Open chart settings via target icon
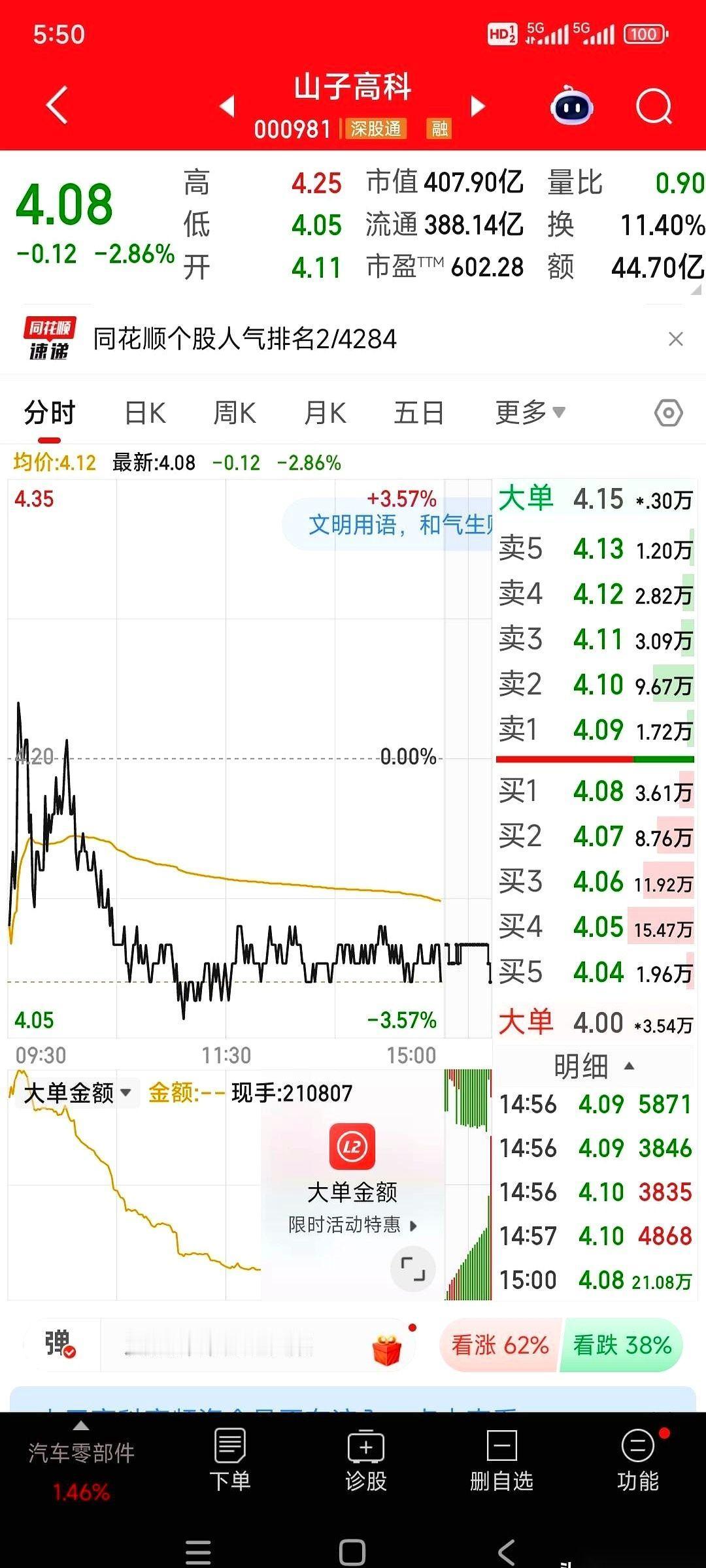 667,412
